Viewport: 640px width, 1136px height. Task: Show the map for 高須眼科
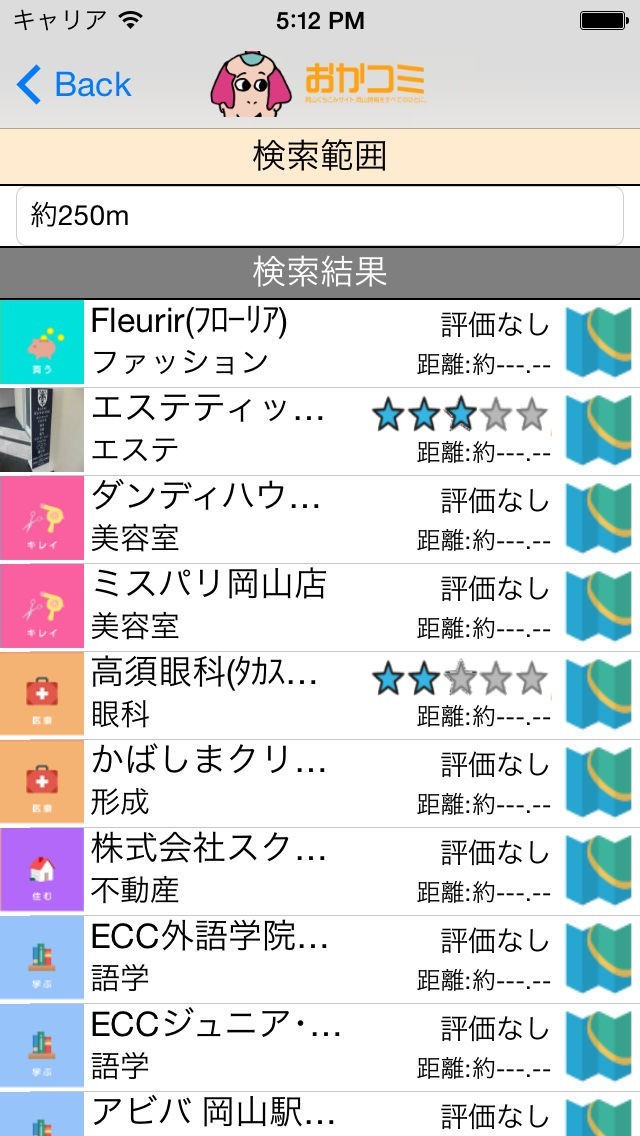click(x=598, y=694)
